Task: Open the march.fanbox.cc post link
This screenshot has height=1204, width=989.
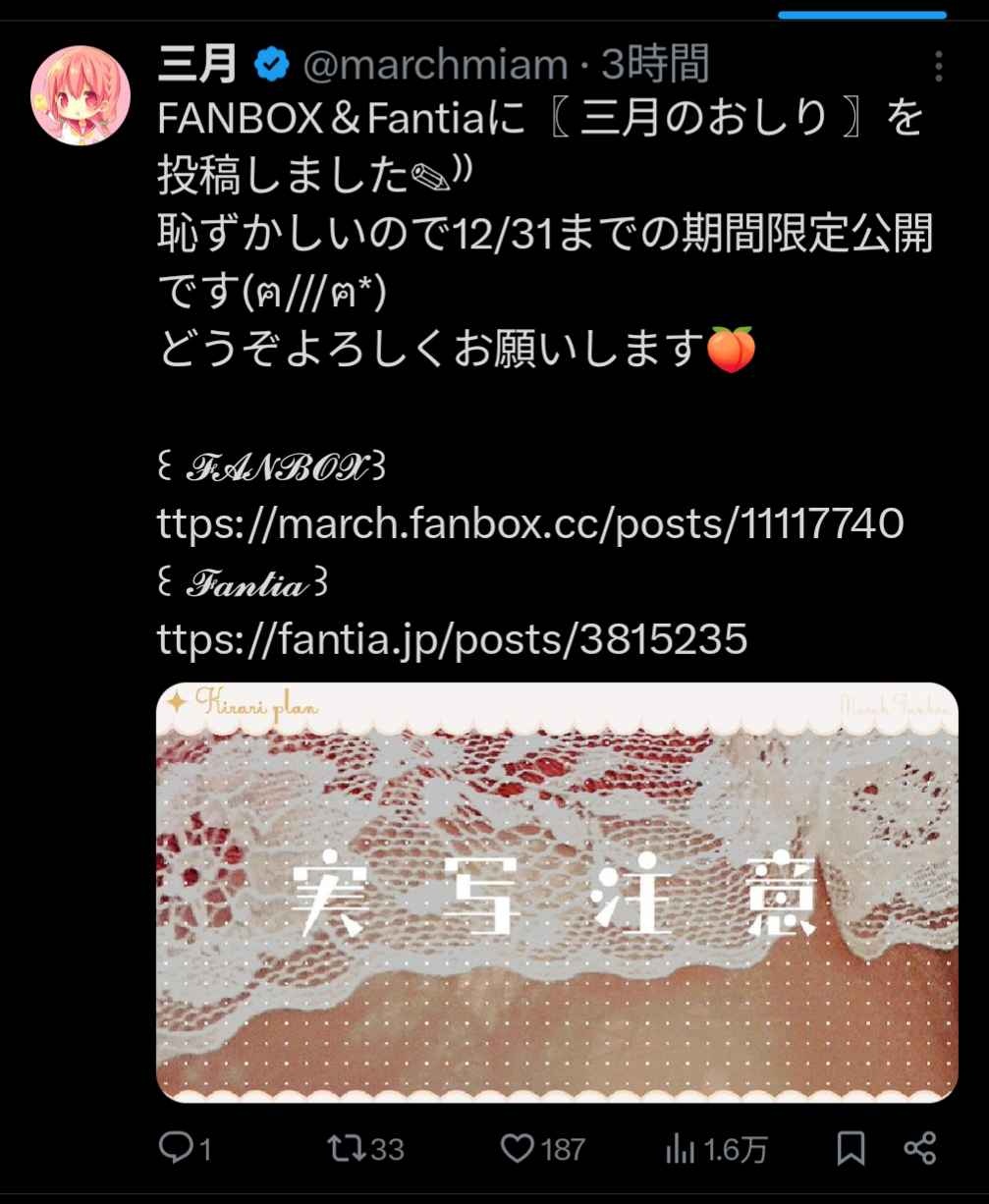Action: (x=529, y=524)
